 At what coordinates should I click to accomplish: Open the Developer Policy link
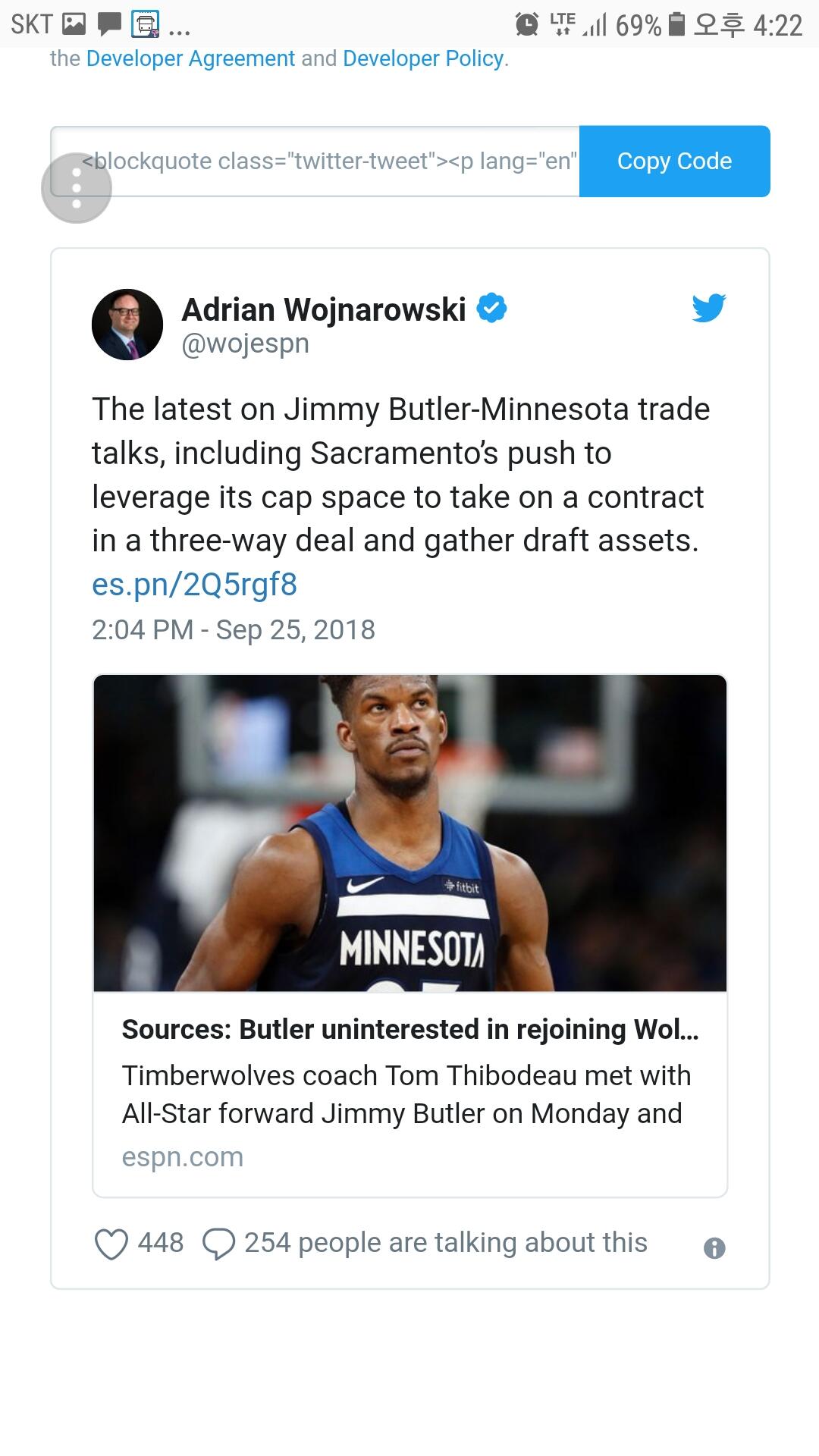(x=423, y=58)
